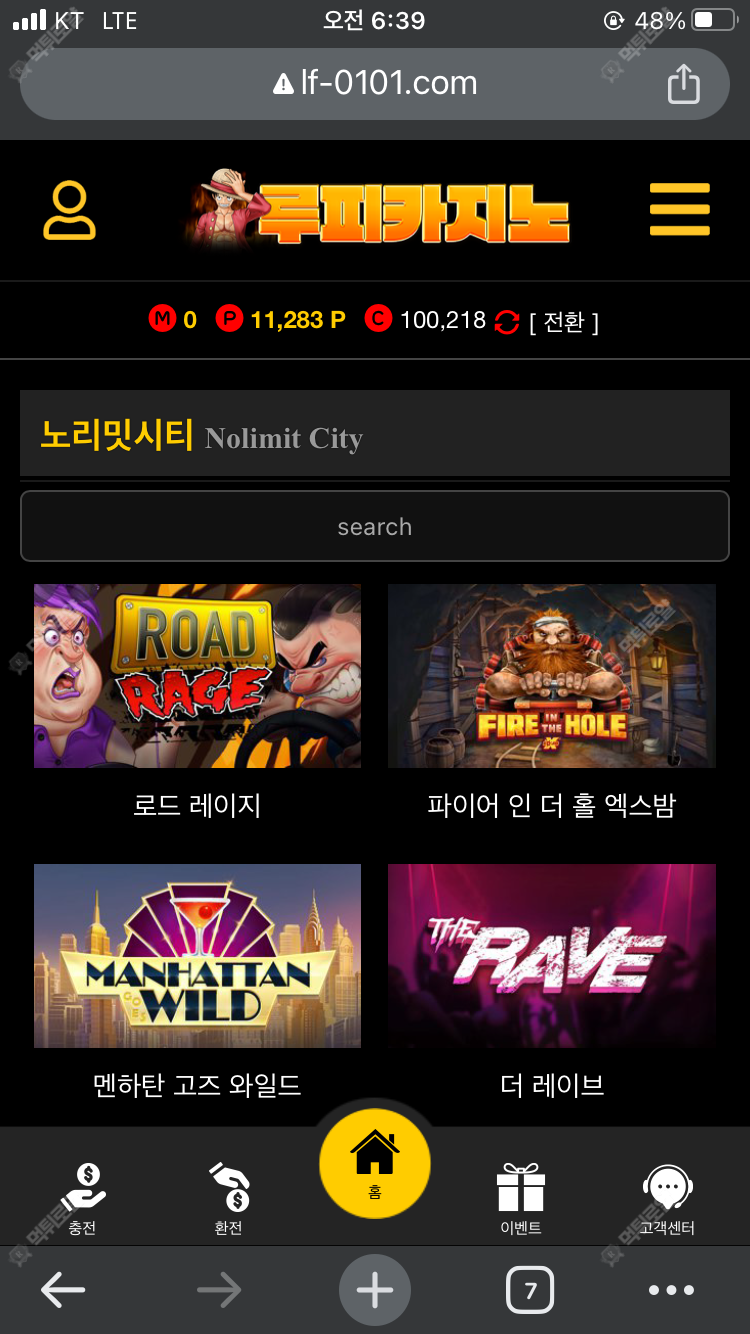Open Manhattan Goes Wild game
This screenshot has width=750, height=1334.
[x=197, y=956]
